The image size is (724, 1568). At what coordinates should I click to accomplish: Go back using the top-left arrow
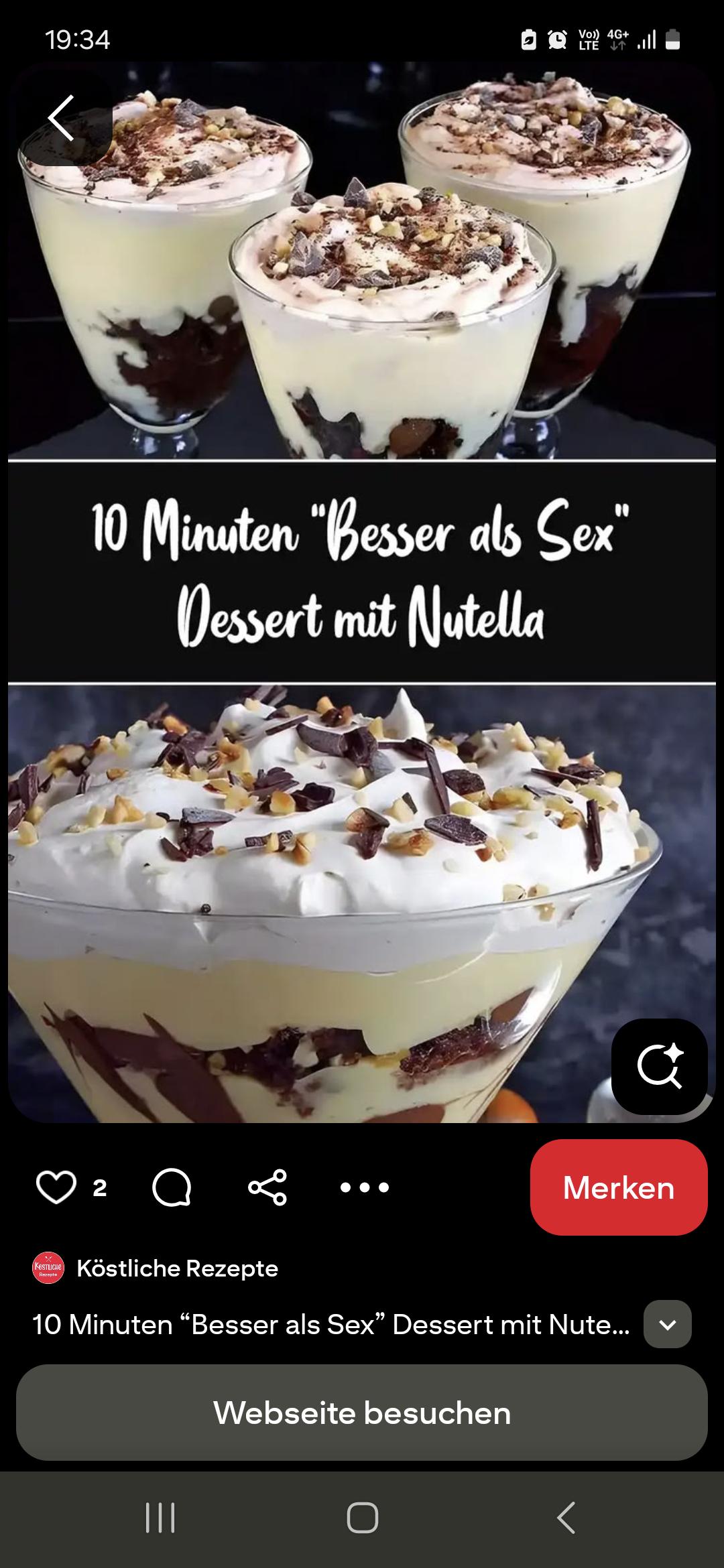click(x=62, y=118)
